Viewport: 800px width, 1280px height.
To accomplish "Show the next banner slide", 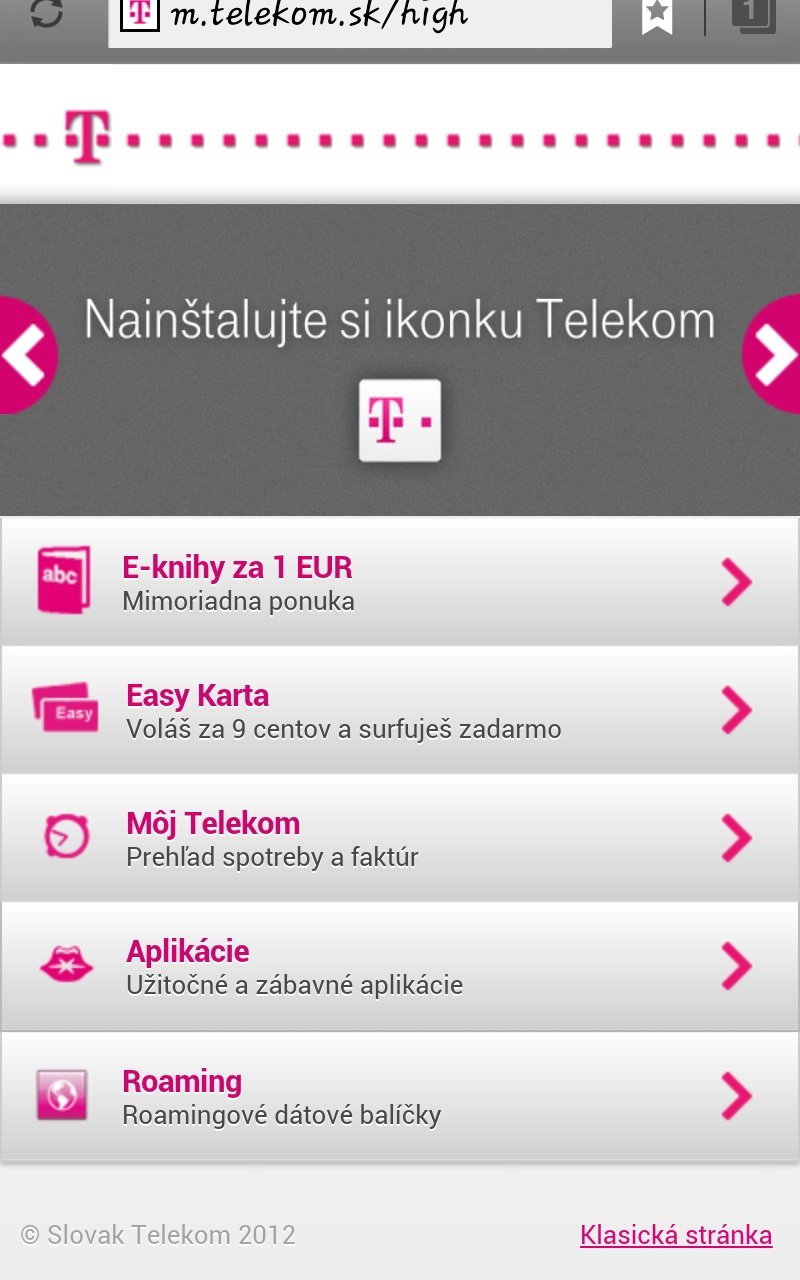I will coord(775,355).
